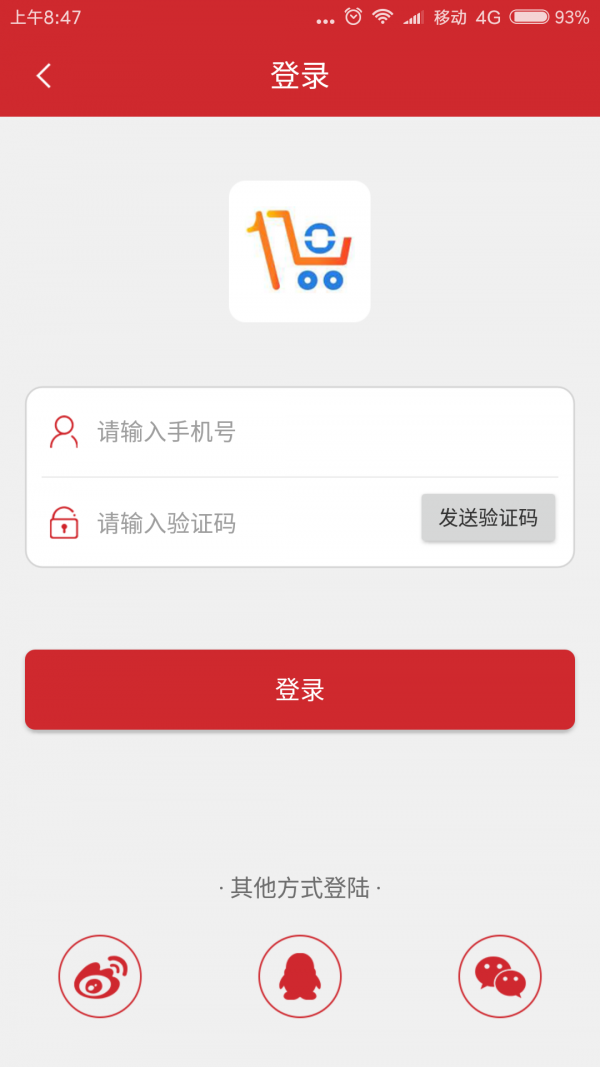Tap the red 登录 login button
The width and height of the screenshot is (600, 1067).
coord(300,690)
